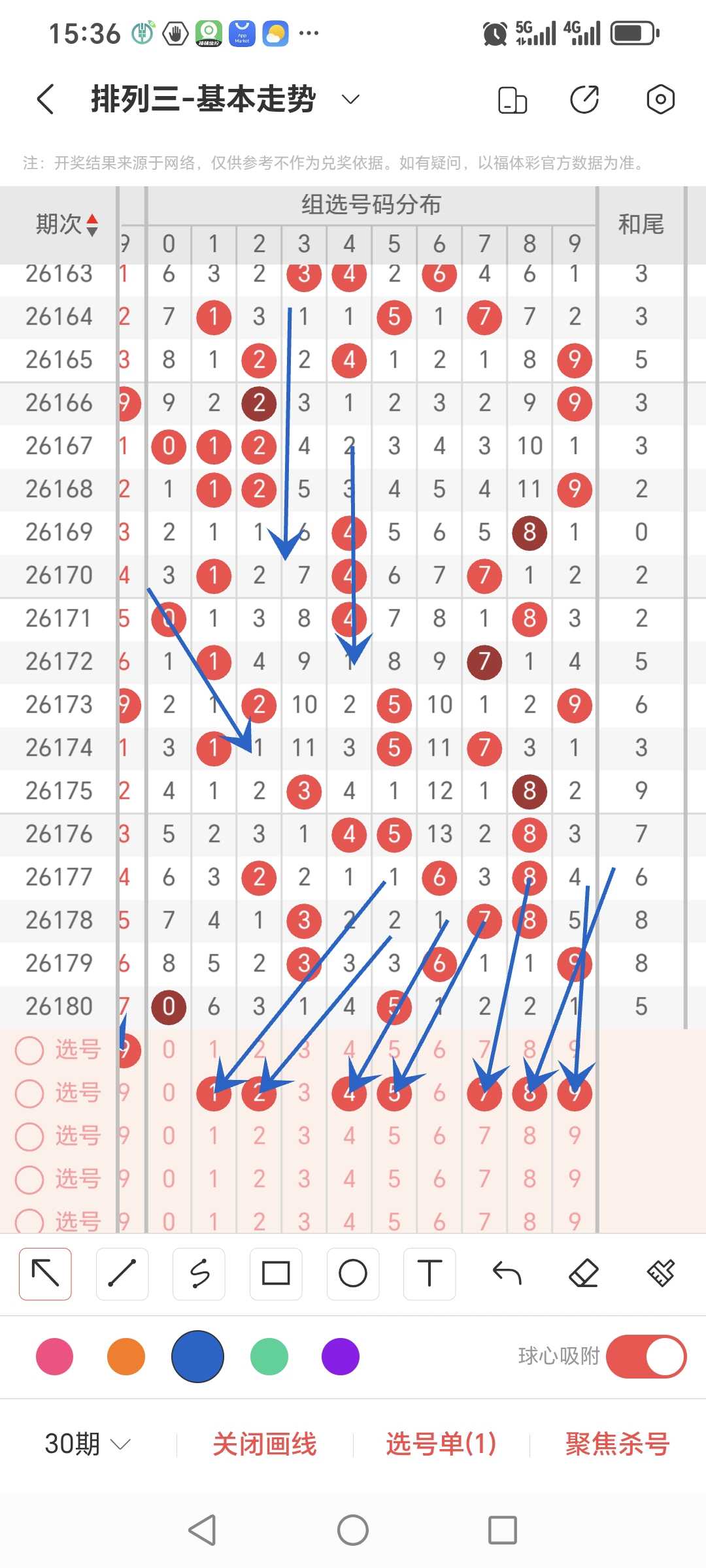Open the hexagon settings icon
The image size is (706, 1568).
pyautogui.click(x=660, y=99)
